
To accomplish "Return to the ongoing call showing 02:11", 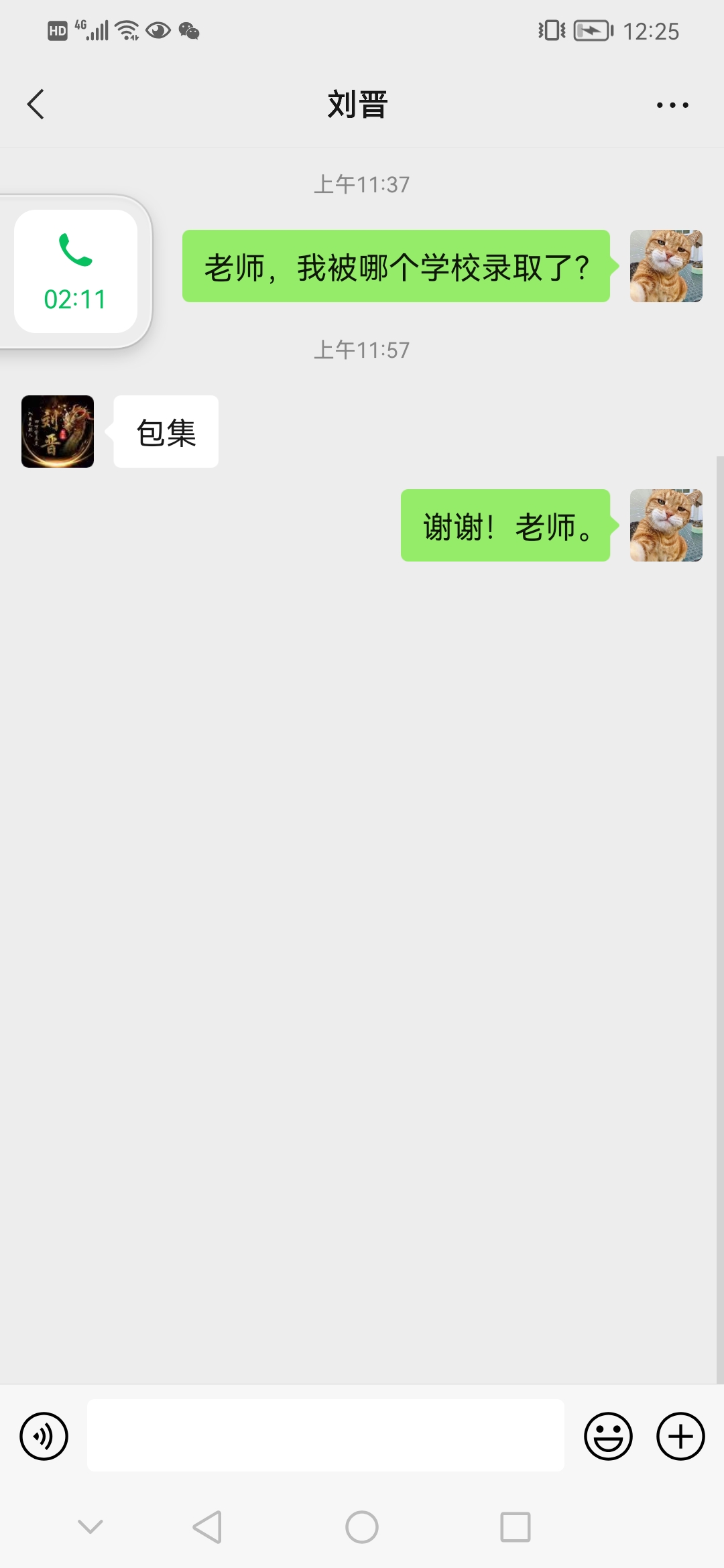I will [x=76, y=271].
